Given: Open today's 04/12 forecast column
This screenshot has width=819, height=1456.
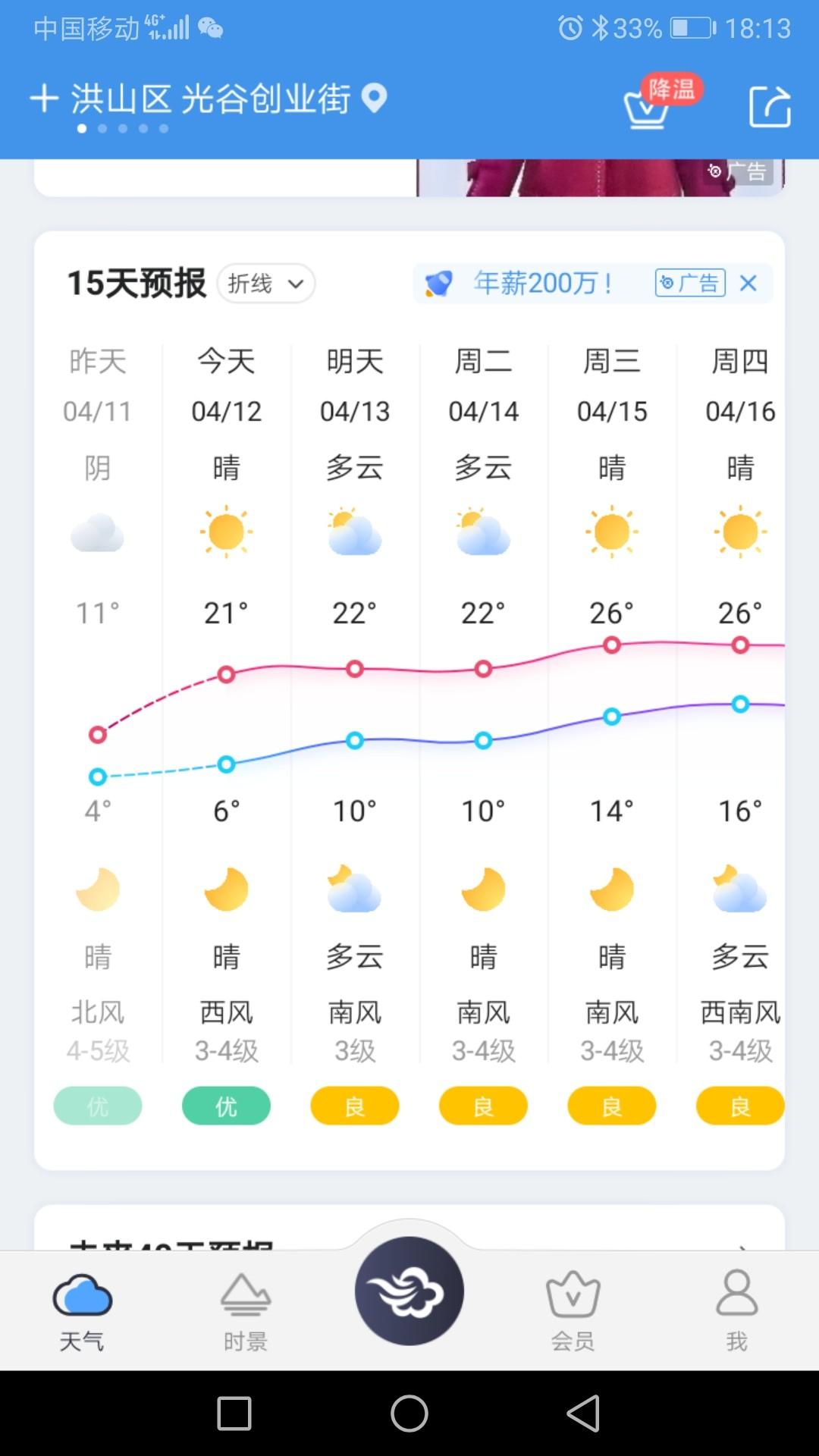Looking at the screenshot, I should 226,409.
